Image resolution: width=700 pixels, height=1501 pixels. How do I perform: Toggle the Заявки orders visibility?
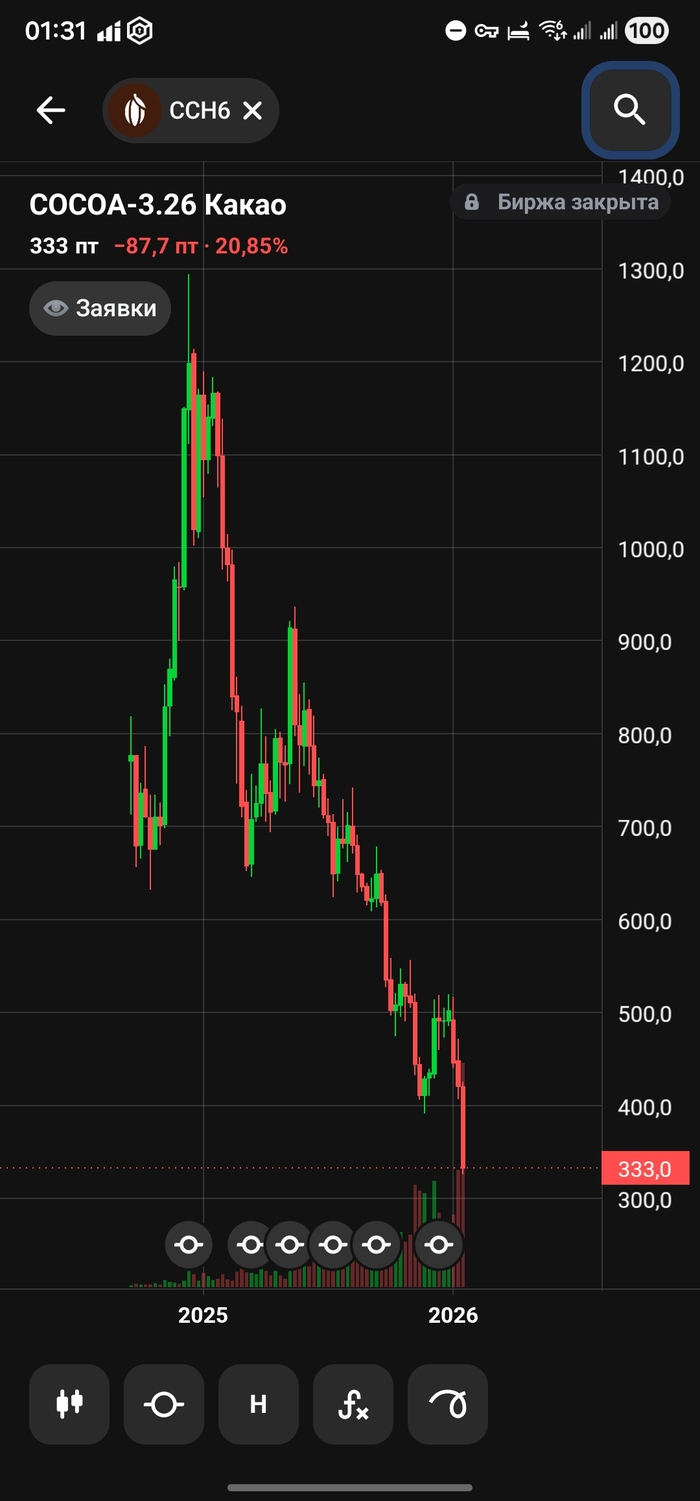coord(100,308)
